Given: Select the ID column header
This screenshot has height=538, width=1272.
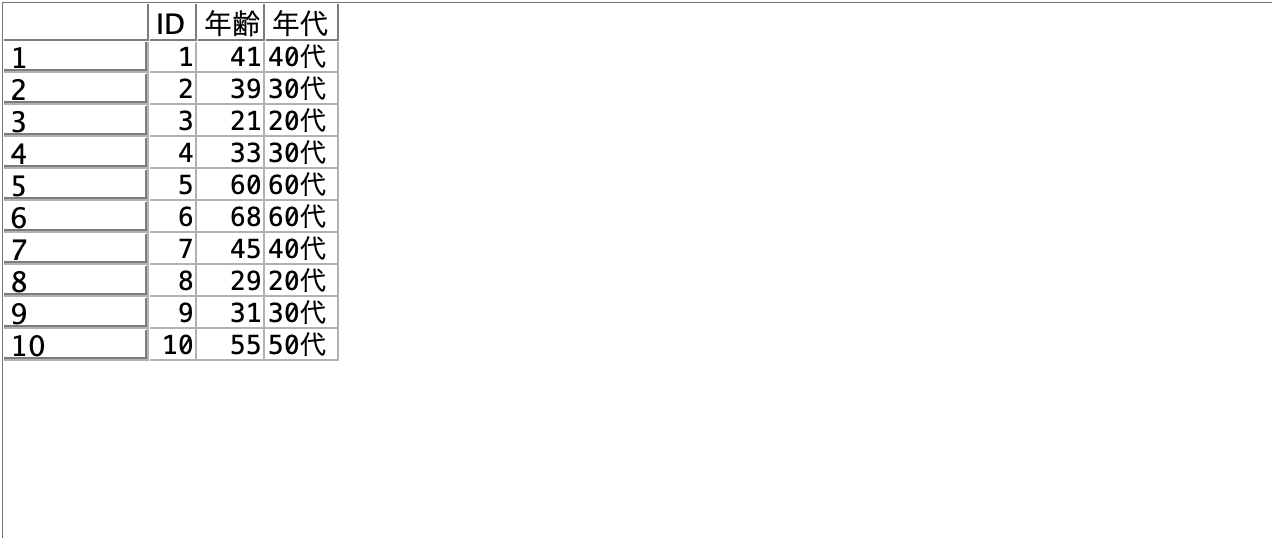Looking at the screenshot, I should tap(172, 23).
